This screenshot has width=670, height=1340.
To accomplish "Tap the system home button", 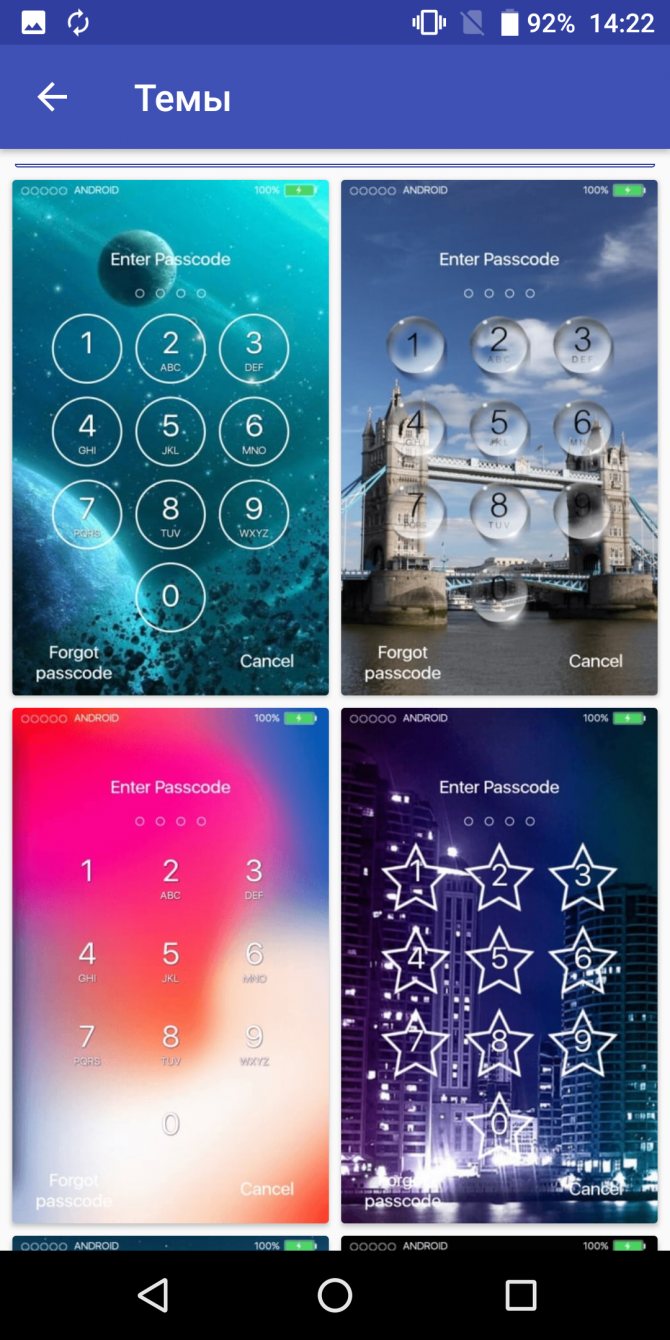I will [335, 1295].
